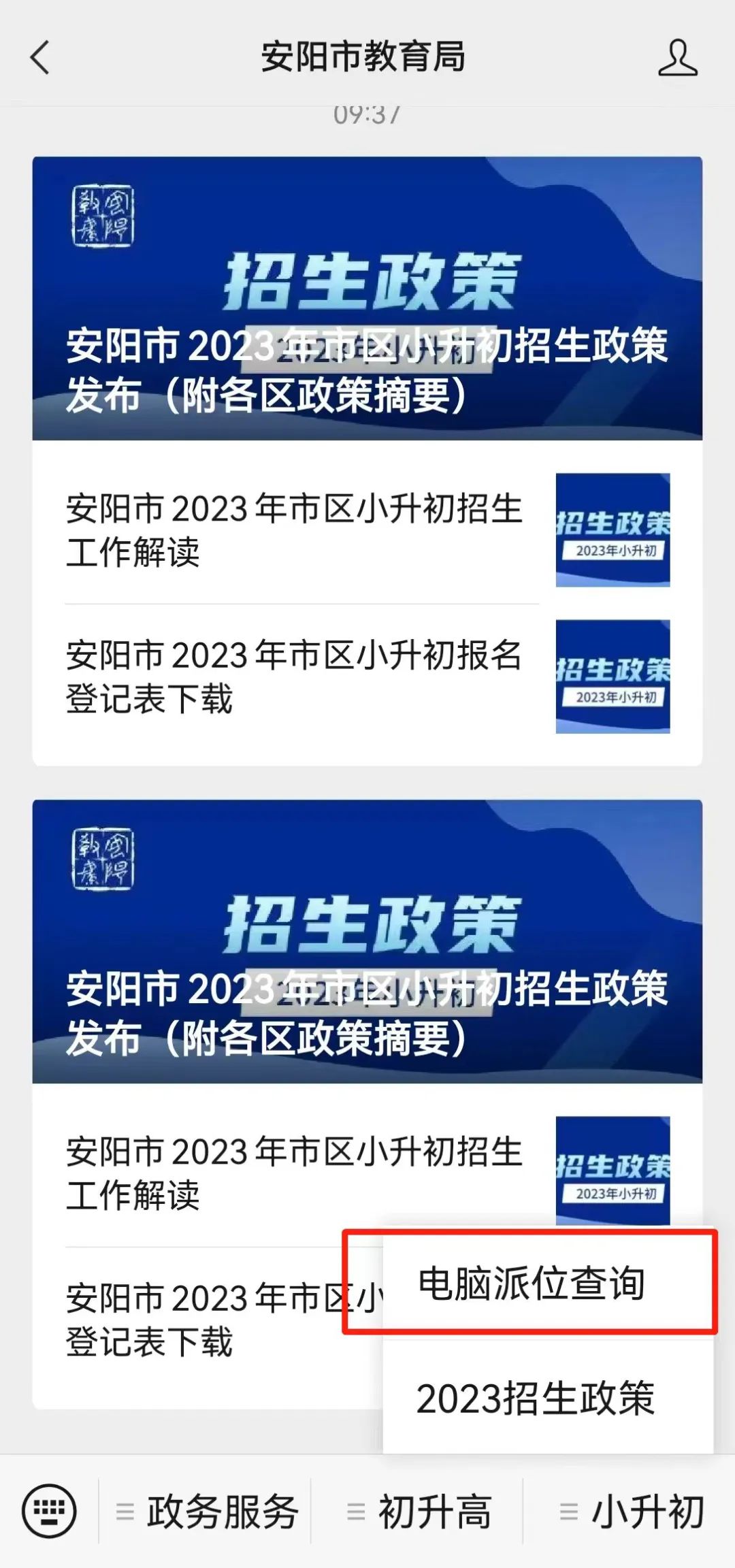Go back from 安阳市教育局 chat
Screen dimensions: 735x1568
coord(41,57)
